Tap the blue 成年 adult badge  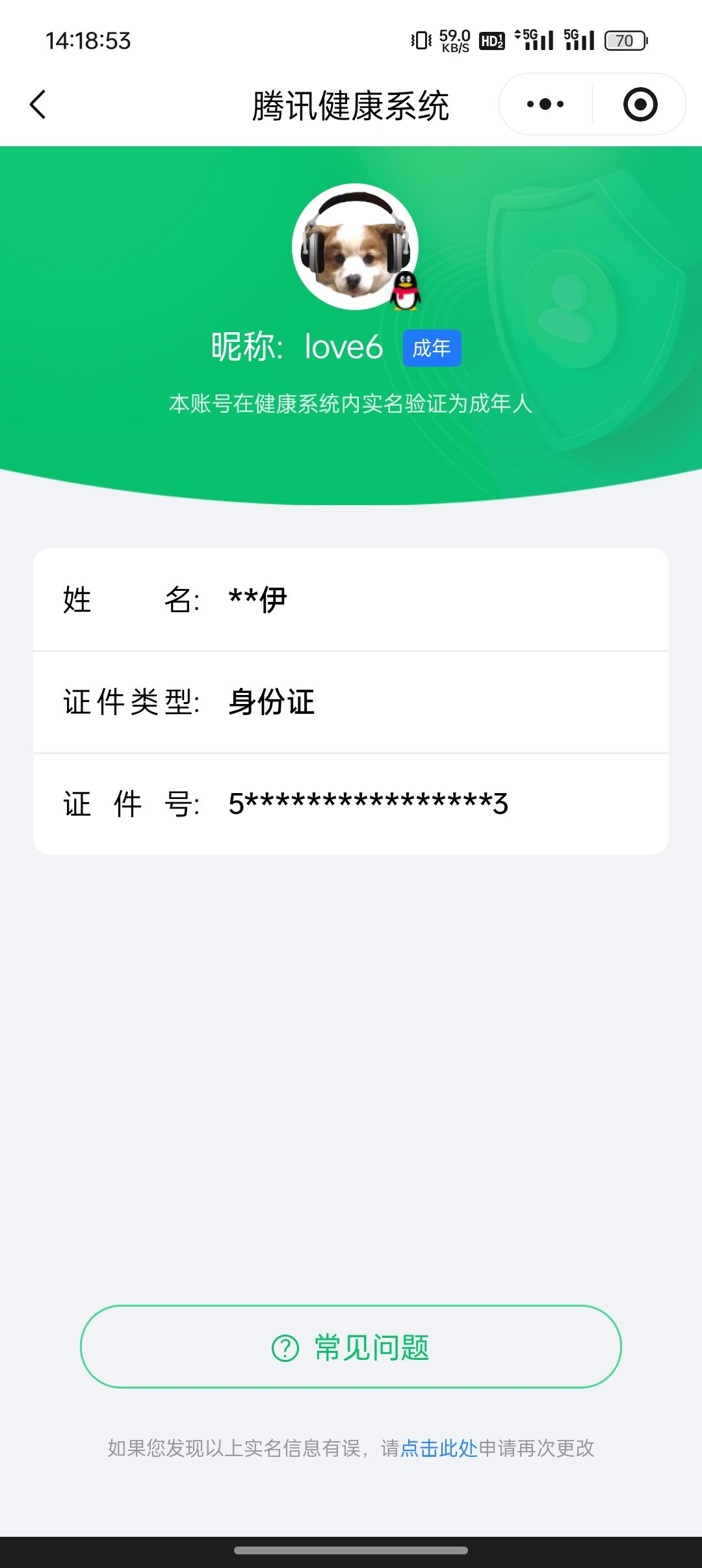[431, 348]
